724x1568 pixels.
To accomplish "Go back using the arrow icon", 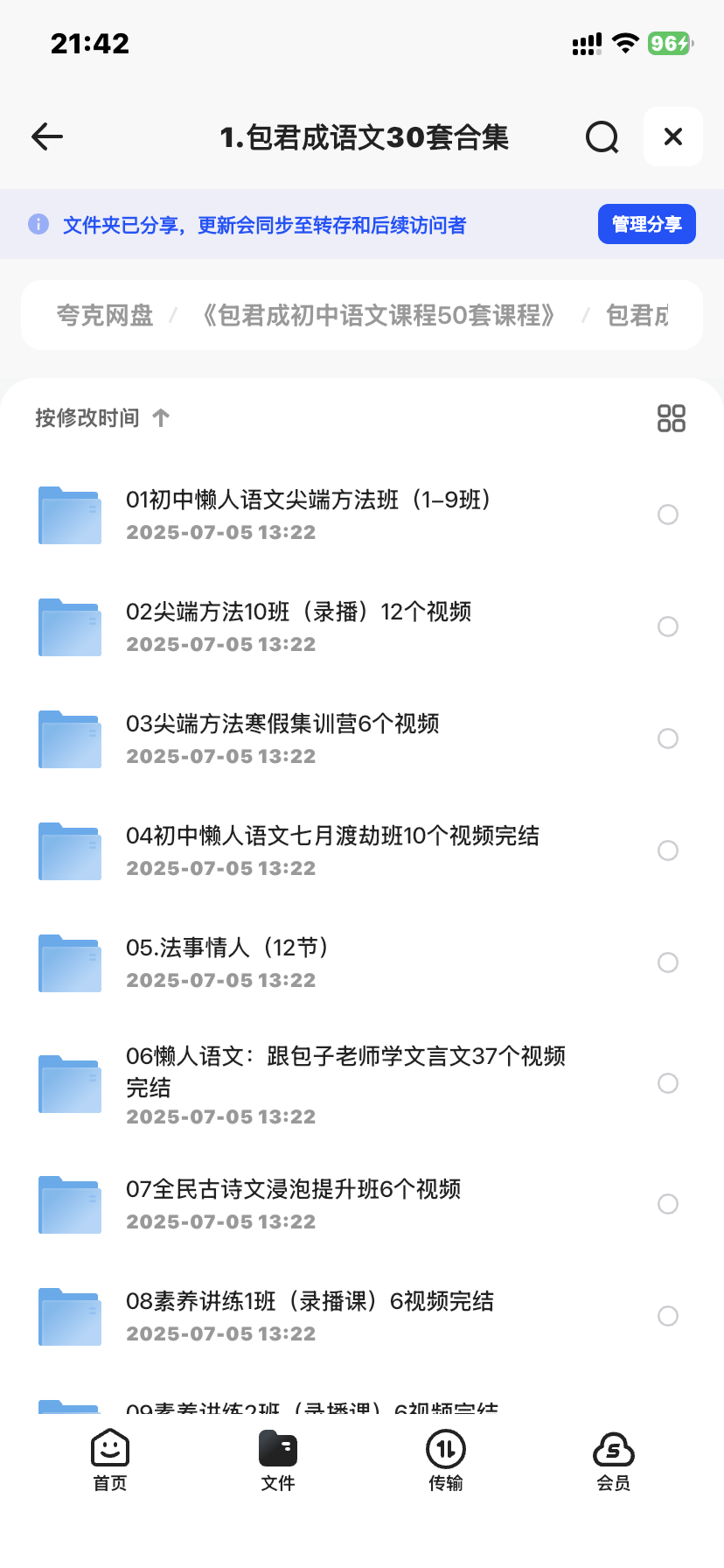I will click(47, 136).
